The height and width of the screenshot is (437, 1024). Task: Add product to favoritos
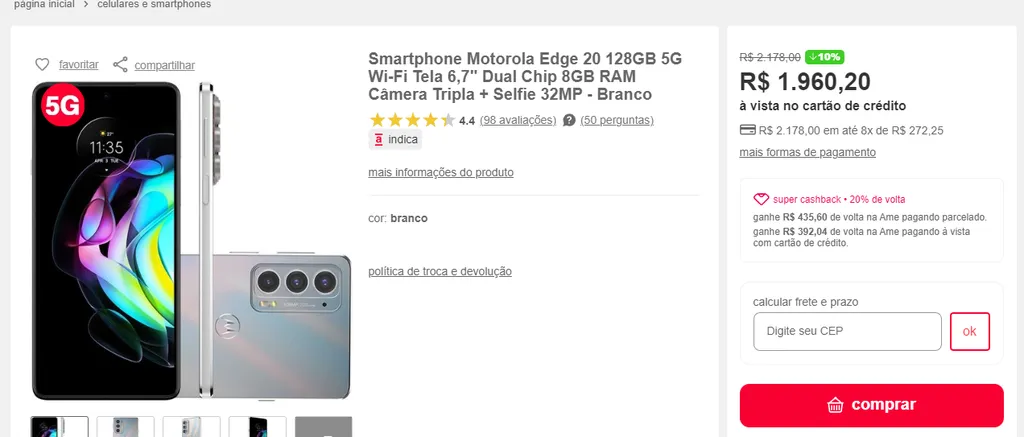67,65
